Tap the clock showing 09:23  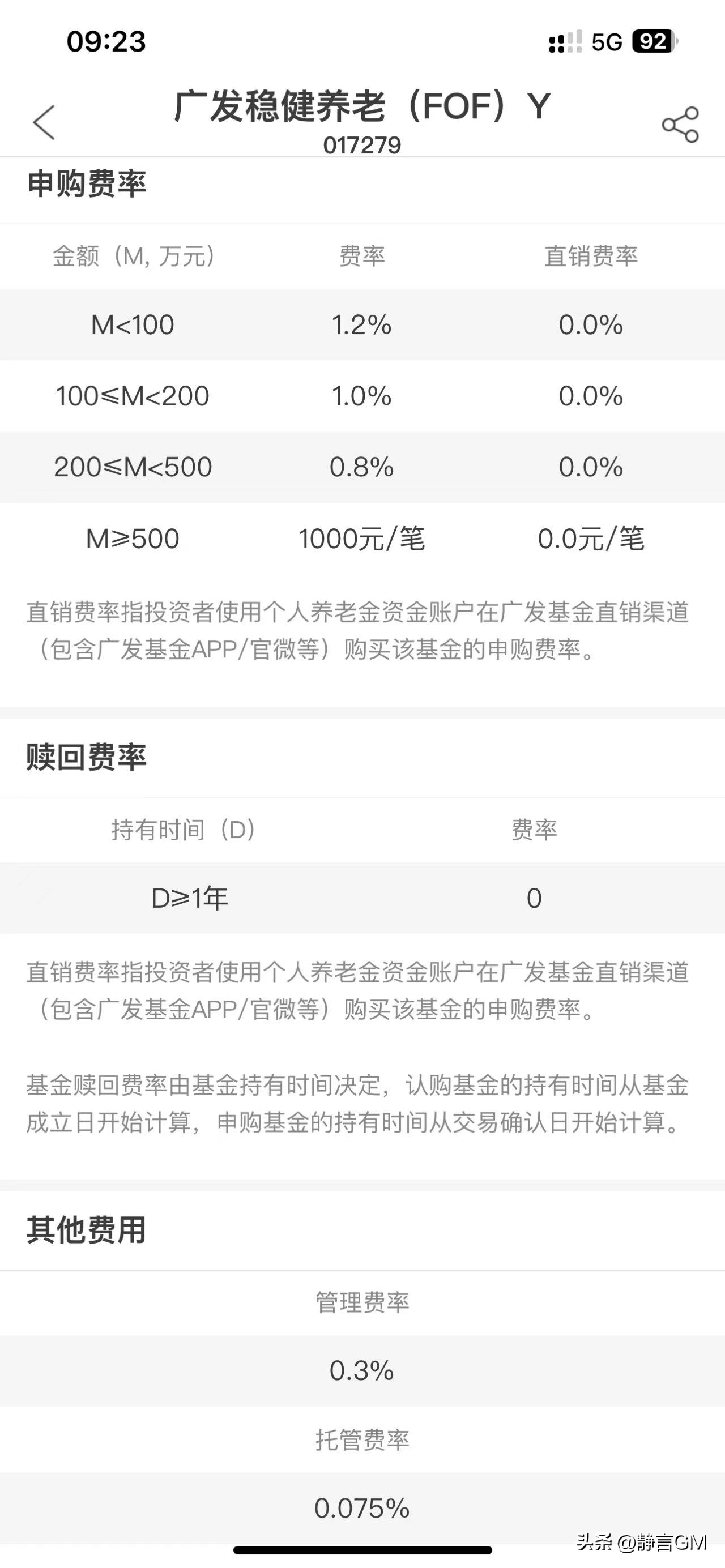tap(105, 41)
